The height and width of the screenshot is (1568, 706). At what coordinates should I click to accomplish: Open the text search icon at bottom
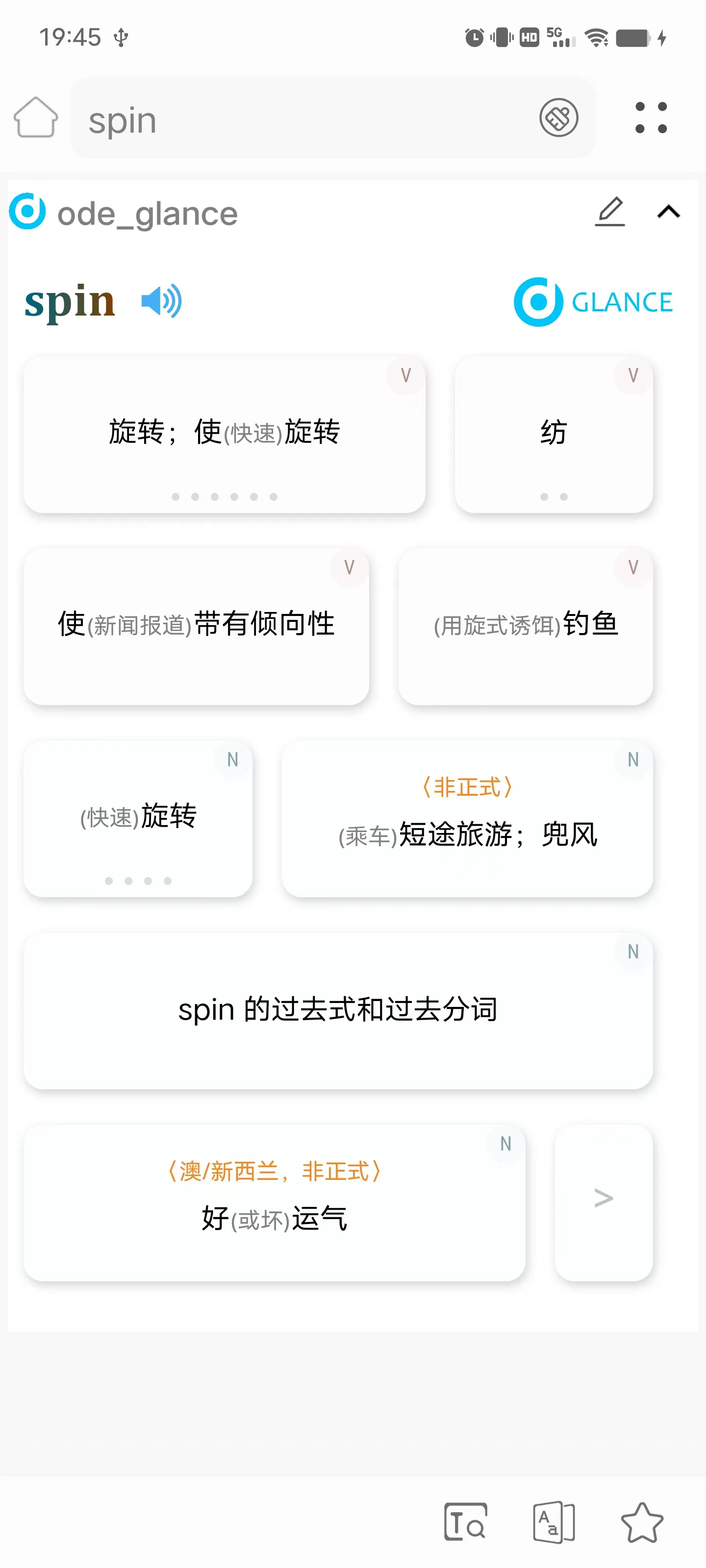tap(465, 1522)
